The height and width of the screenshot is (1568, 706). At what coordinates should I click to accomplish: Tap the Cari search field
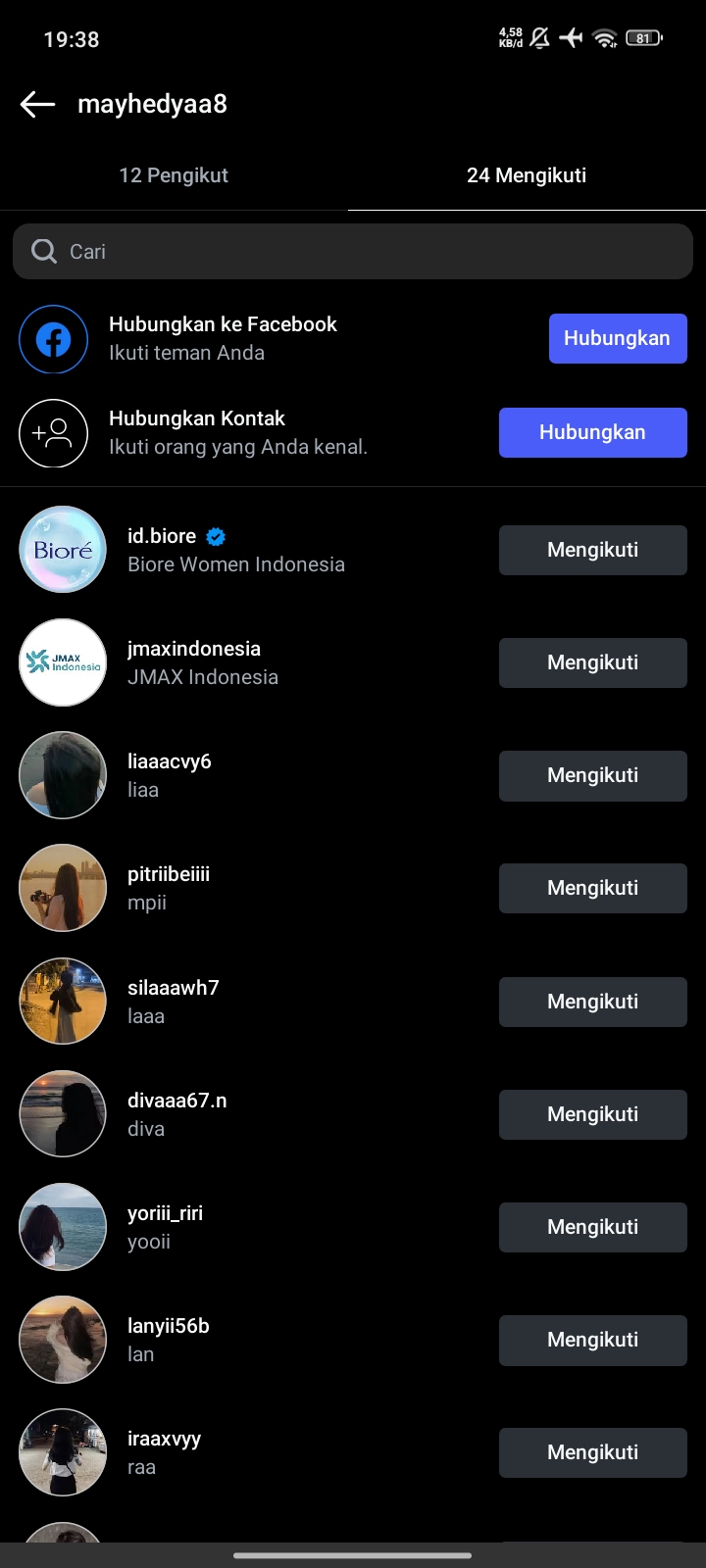[353, 252]
